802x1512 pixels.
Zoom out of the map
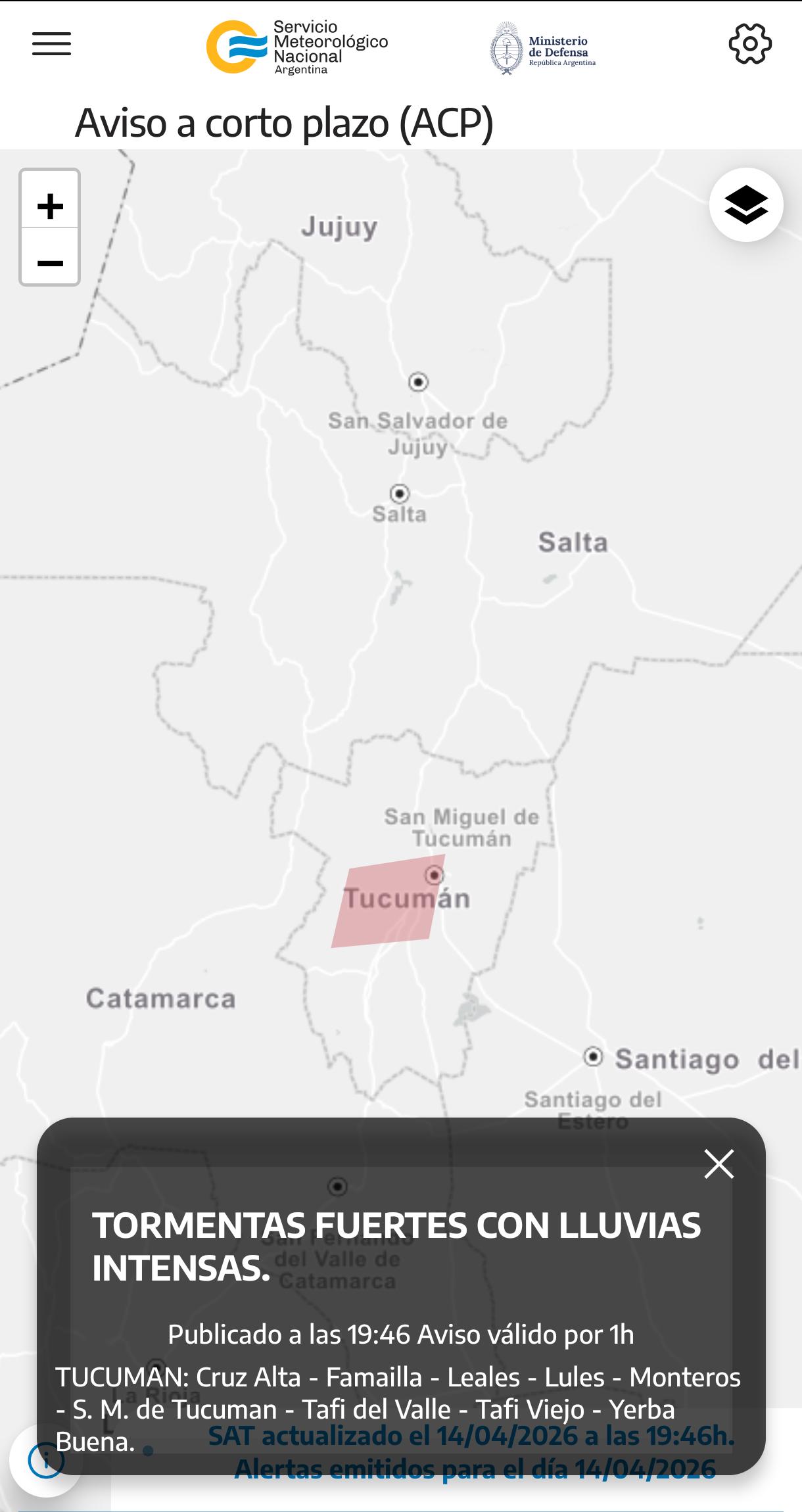(x=50, y=263)
